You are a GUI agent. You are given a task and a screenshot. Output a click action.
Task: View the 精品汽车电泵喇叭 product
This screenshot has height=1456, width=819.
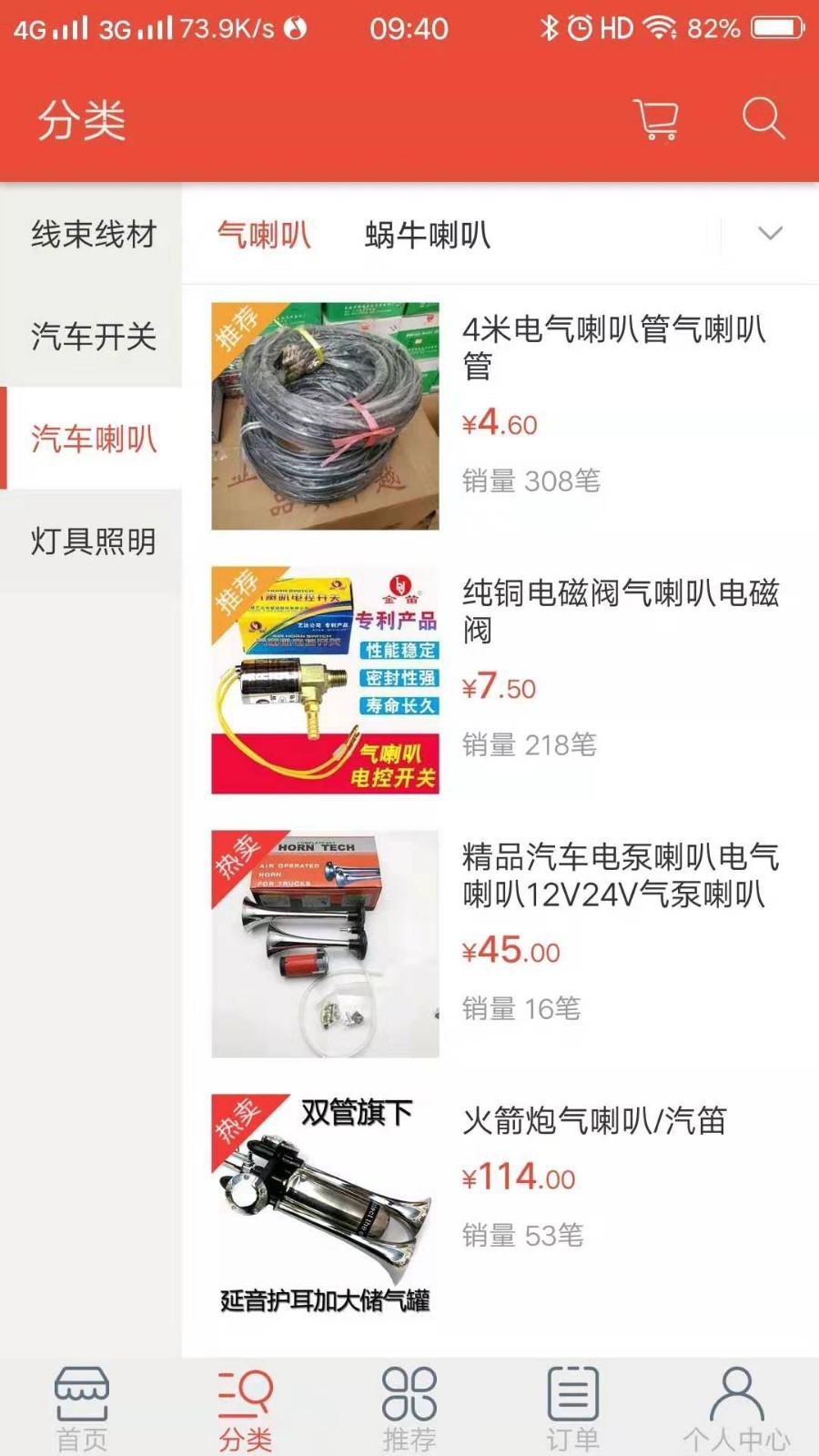click(x=621, y=875)
